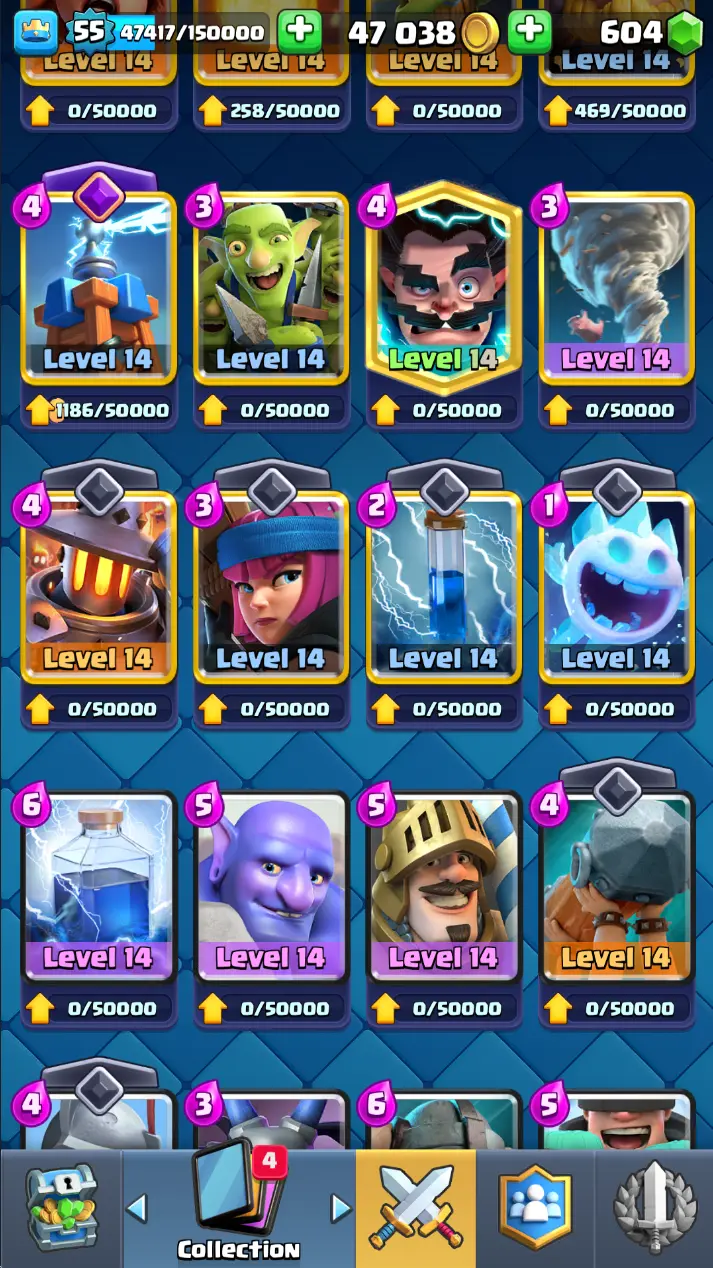This screenshot has height=1268, width=713.
Task: Tap the right arrow beside Collection
Action: click(341, 1208)
